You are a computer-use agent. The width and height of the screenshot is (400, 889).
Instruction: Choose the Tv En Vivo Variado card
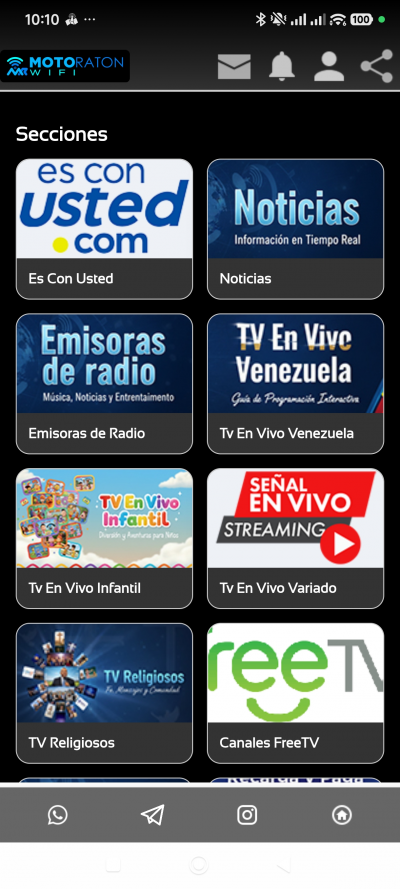(295, 539)
